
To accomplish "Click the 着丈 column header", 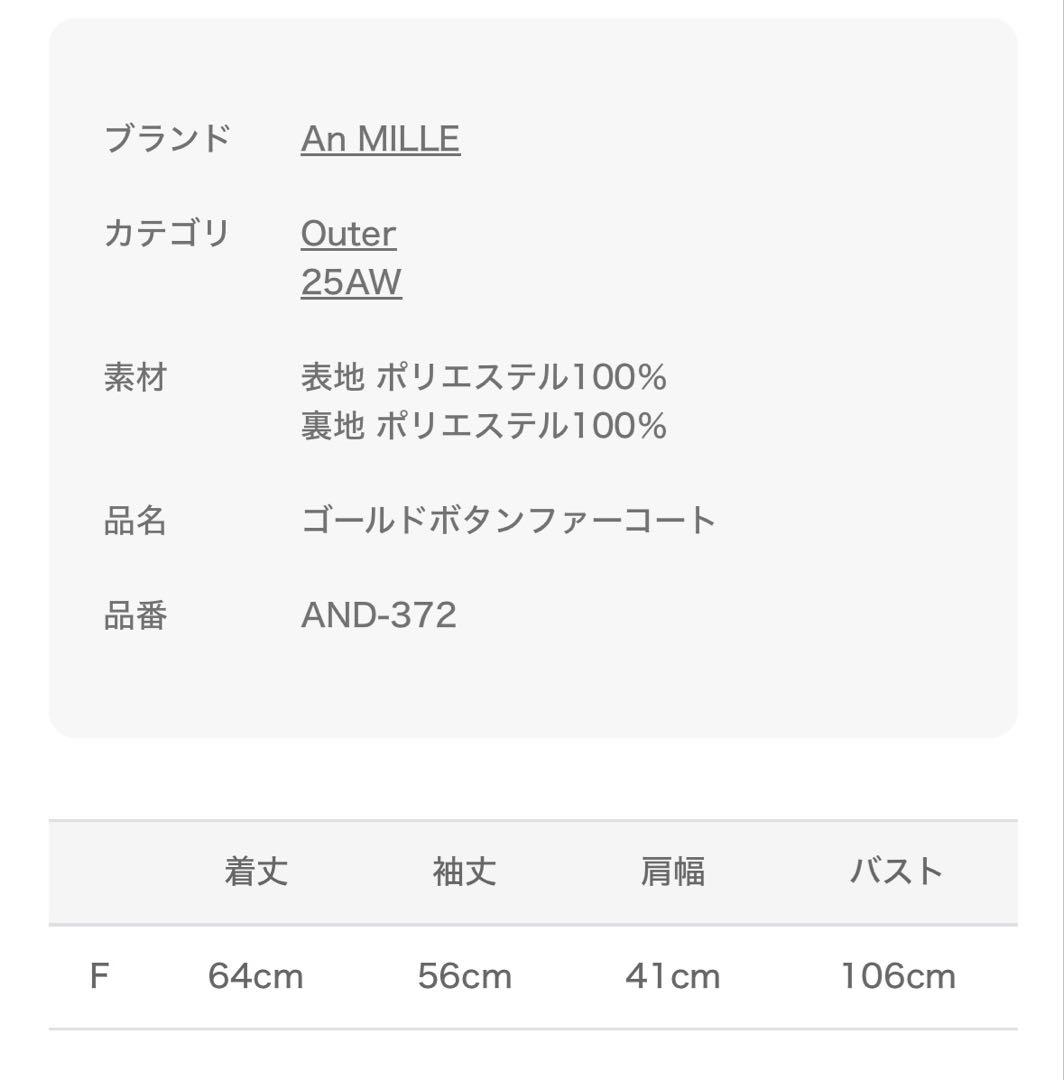I will point(254,871).
